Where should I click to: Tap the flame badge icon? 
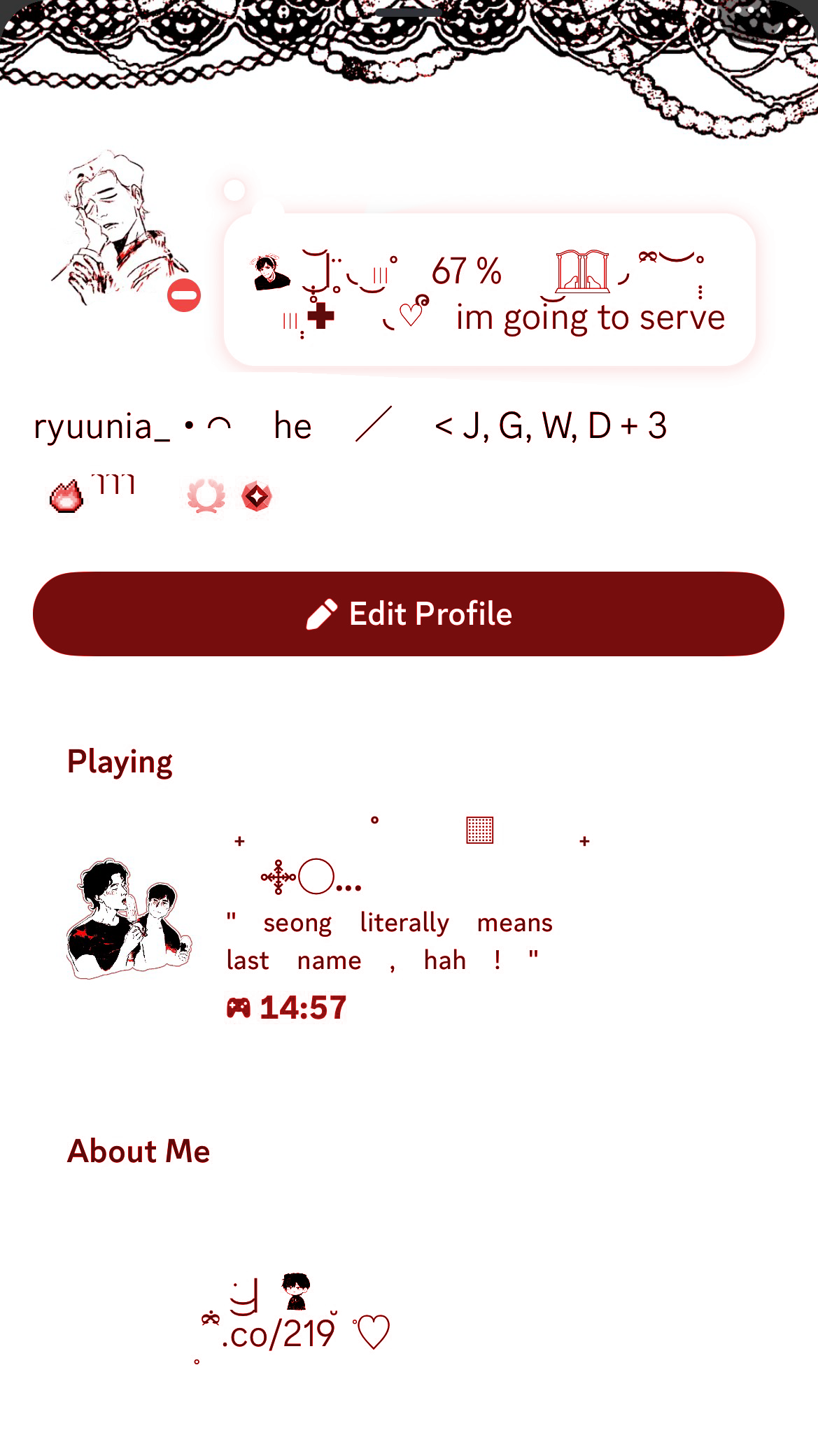pos(66,497)
